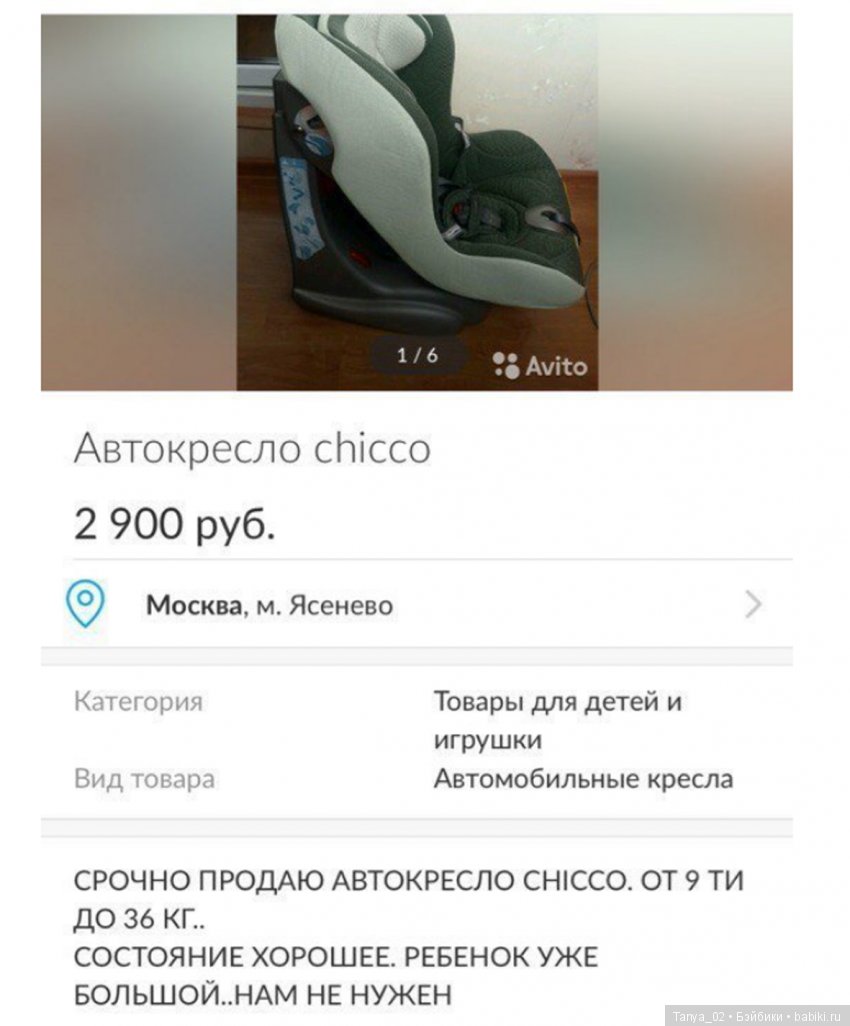Select the listing title Автокресло chicco
Image resolution: width=850 pixels, height=1026 pixels.
[250, 448]
